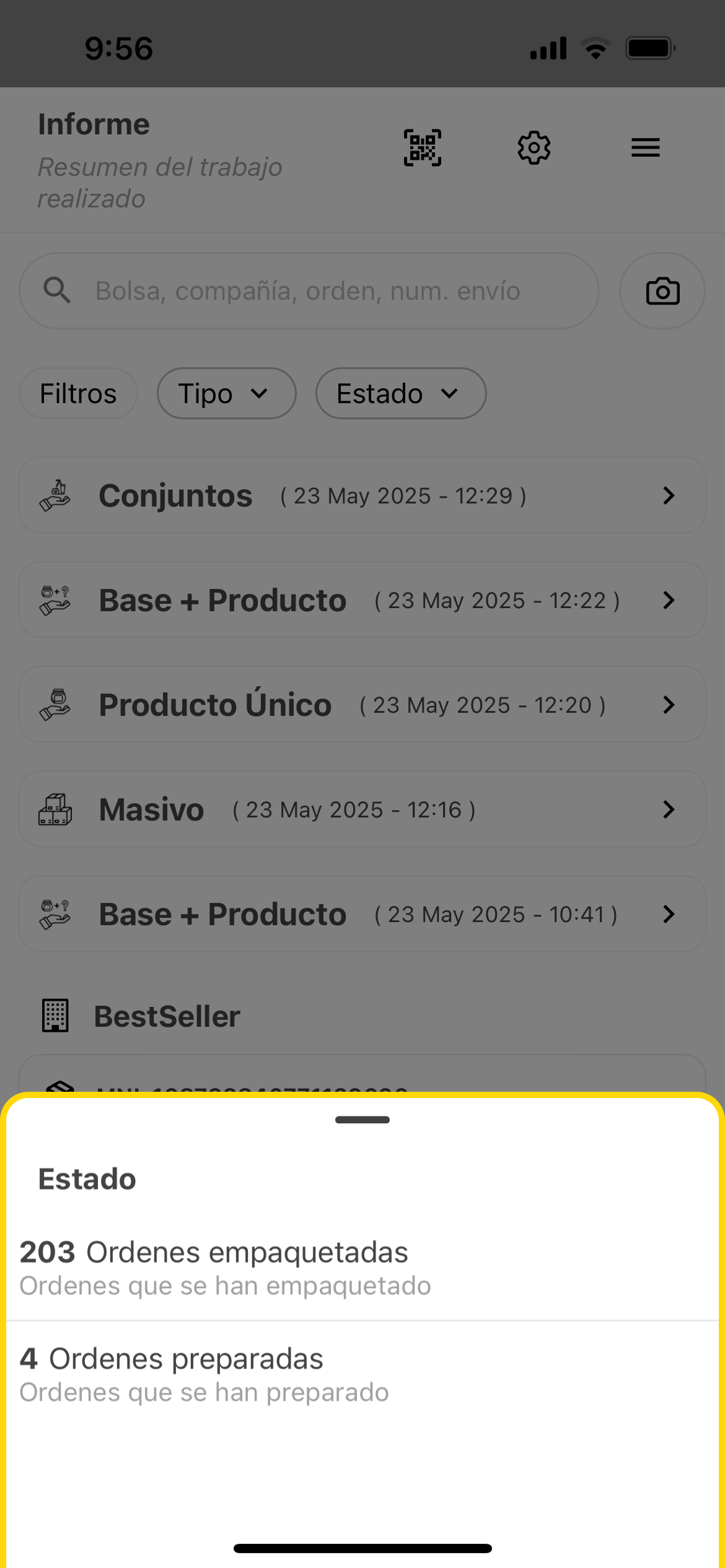
Task: Choose the 4 Ordenes preparadas option
Action: point(362,1374)
